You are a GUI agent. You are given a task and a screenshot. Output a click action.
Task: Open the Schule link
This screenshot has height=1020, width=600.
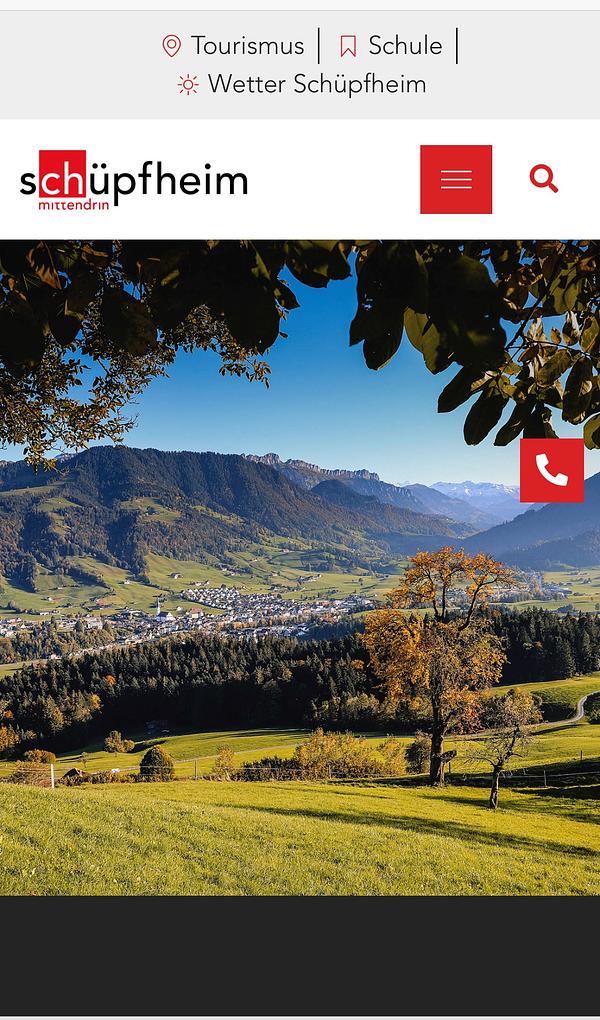coord(391,46)
